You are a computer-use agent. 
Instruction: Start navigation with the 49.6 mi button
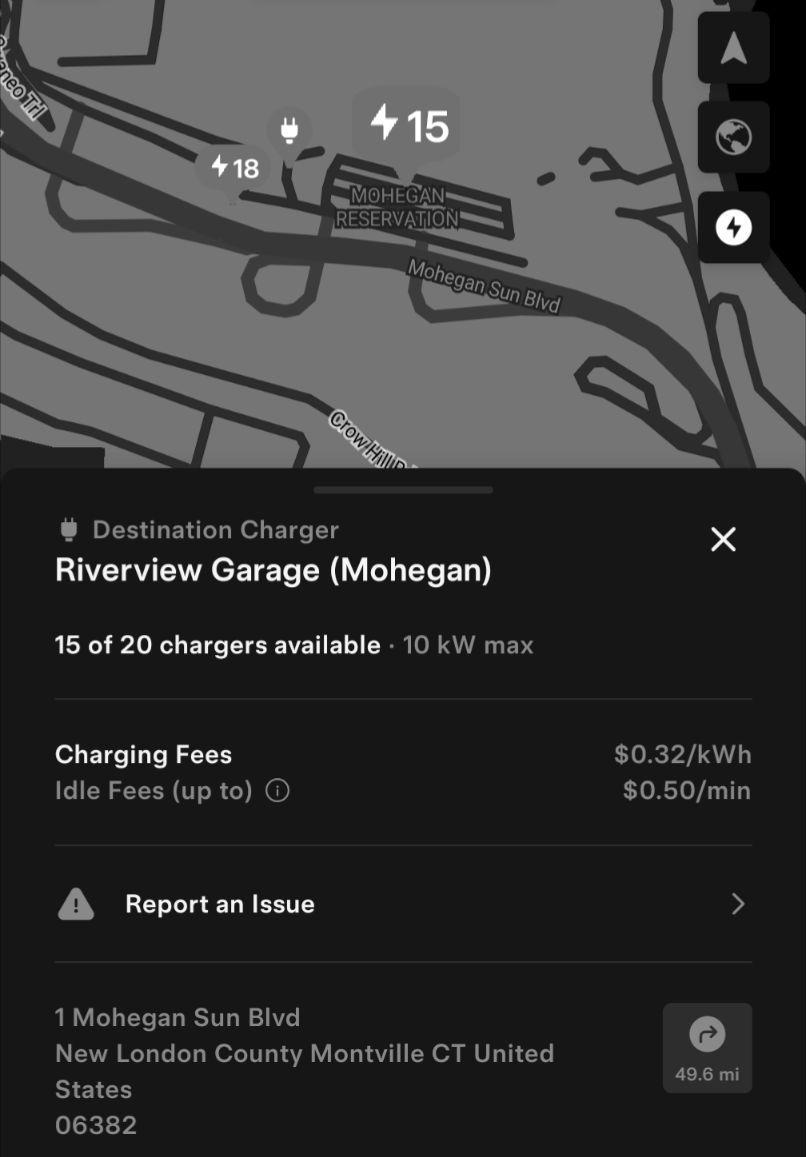pyautogui.click(x=707, y=1048)
